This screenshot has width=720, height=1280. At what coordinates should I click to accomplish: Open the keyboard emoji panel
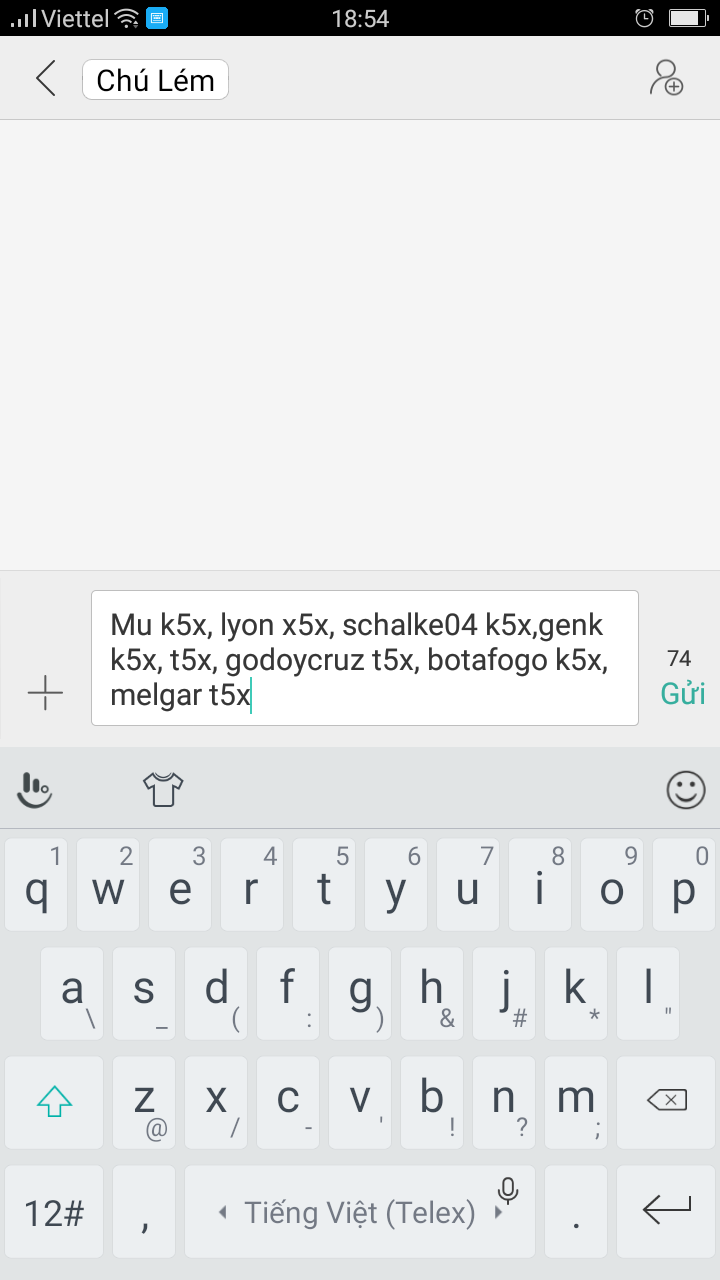pyautogui.click(x=685, y=790)
